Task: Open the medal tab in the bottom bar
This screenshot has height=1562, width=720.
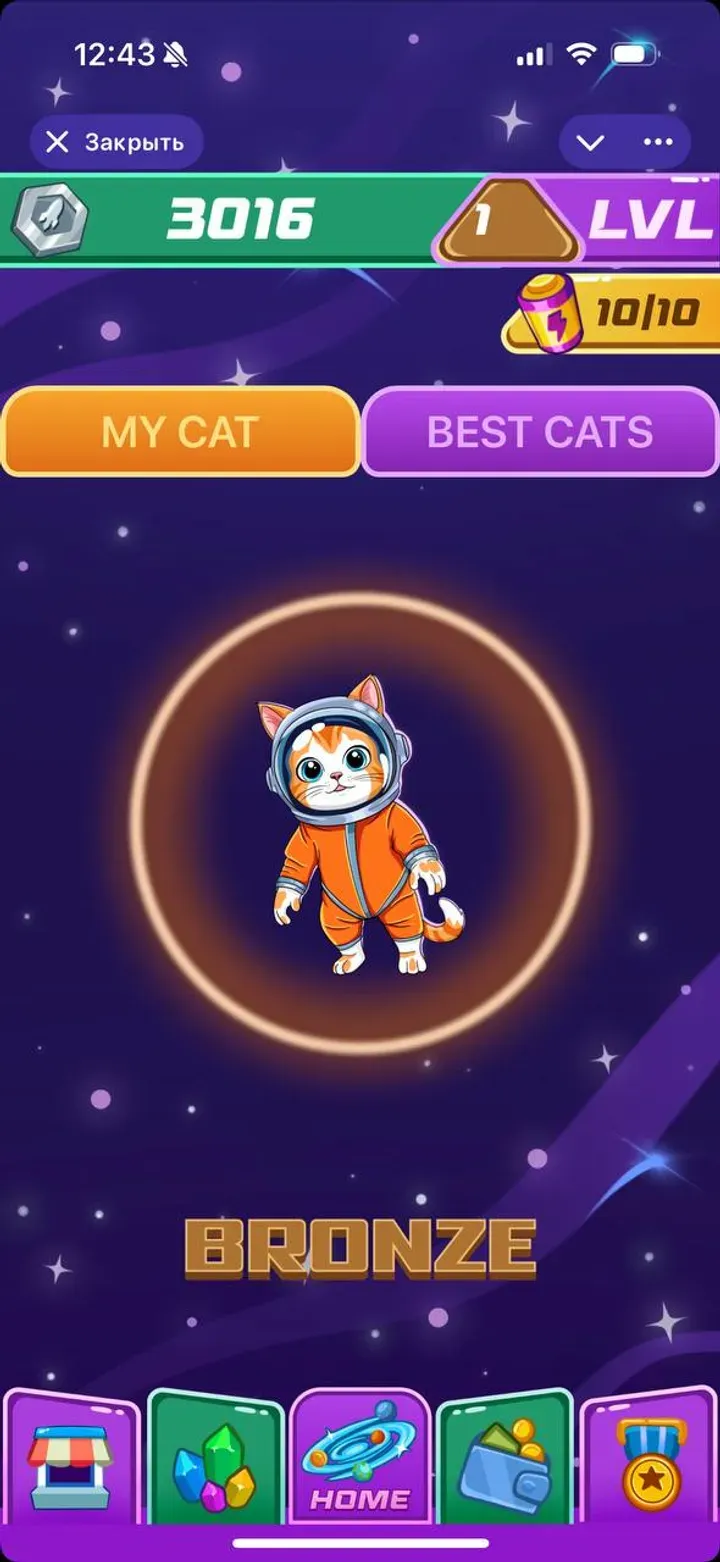Action: pyautogui.click(x=650, y=1466)
